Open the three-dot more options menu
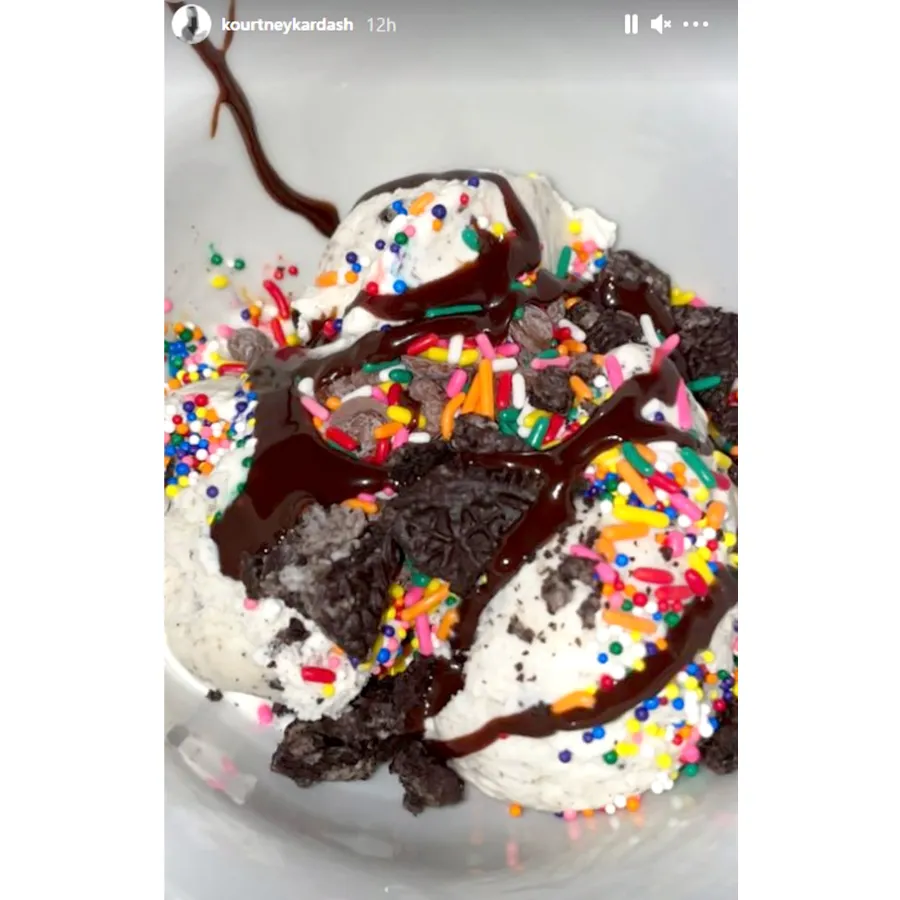This screenshot has height=900, width=900. tap(695, 24)
